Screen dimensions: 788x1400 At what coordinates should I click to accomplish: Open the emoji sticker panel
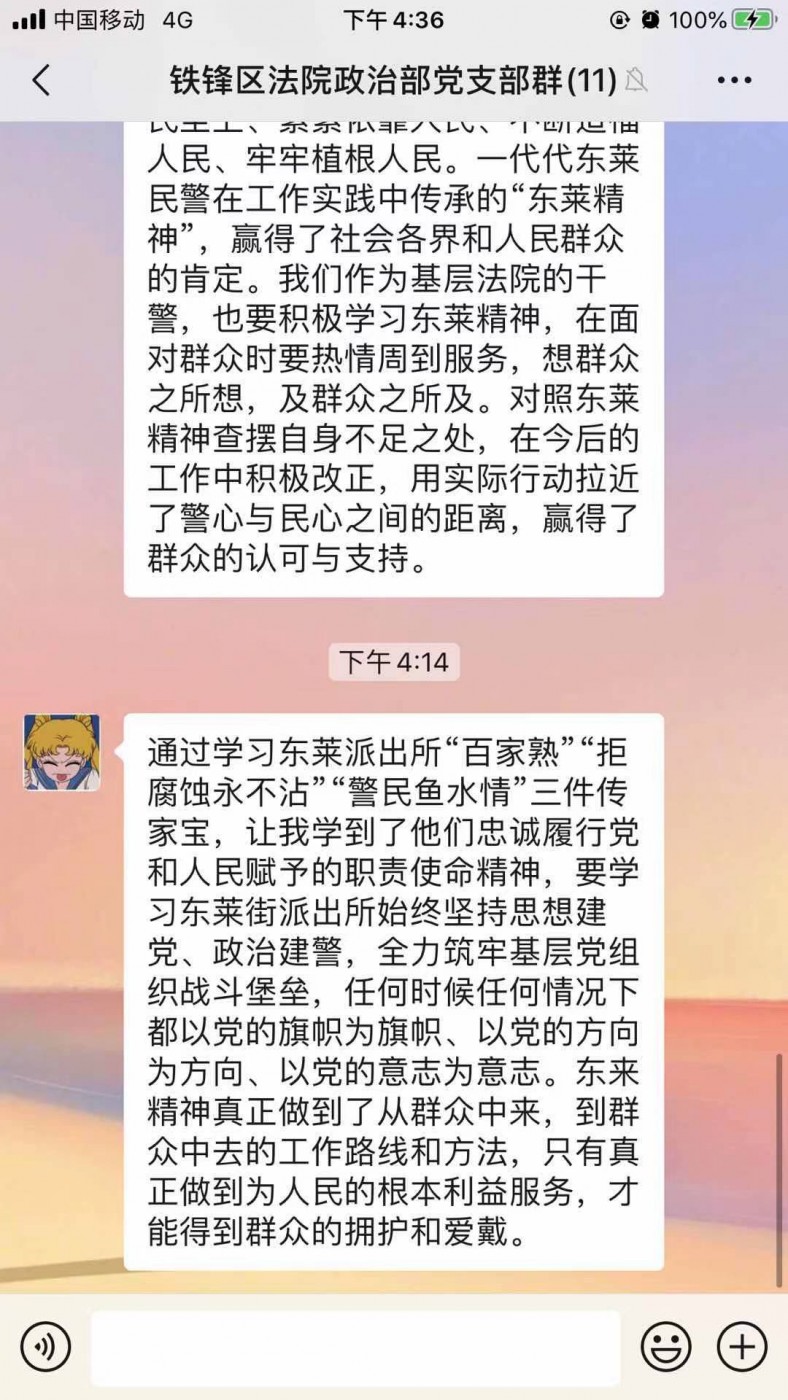point(666,1346)
